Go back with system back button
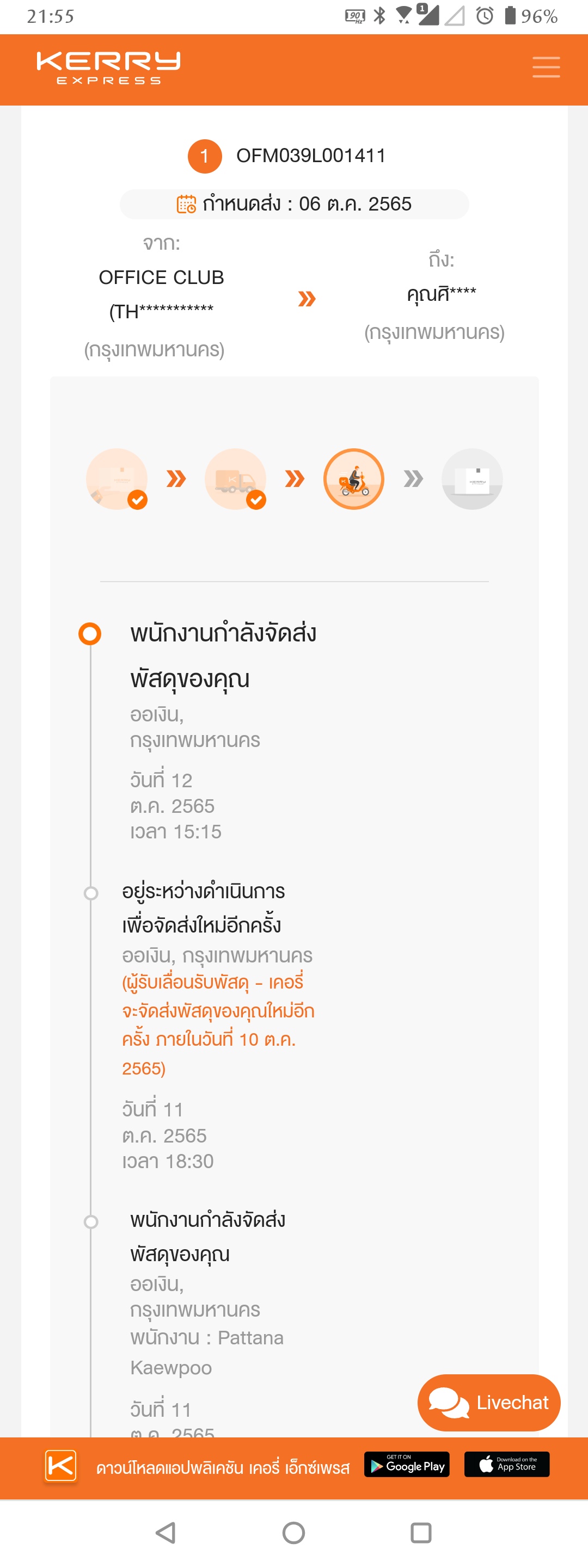Screen dimensions: 588x1568 click(x=166, y=1533)
